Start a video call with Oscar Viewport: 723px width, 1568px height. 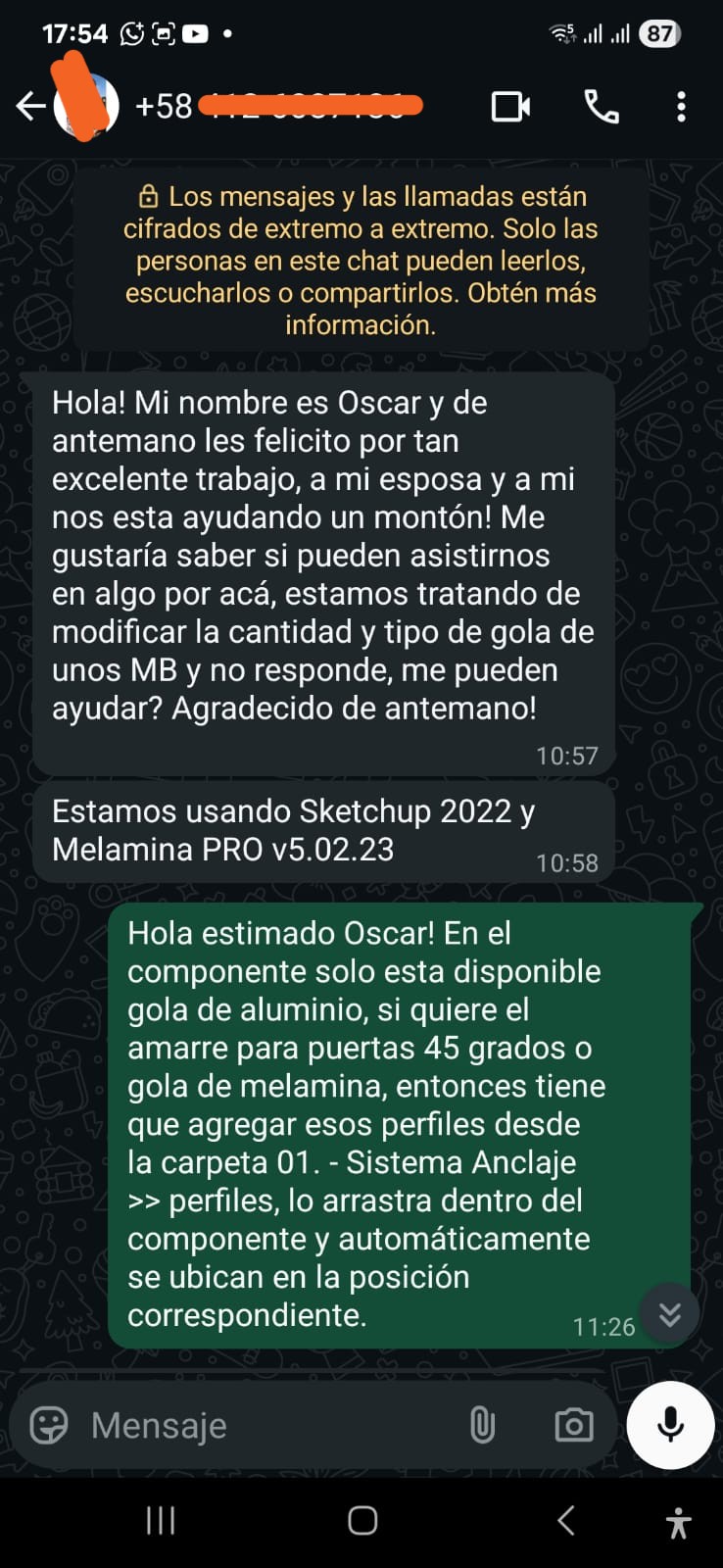coord(509,106)
